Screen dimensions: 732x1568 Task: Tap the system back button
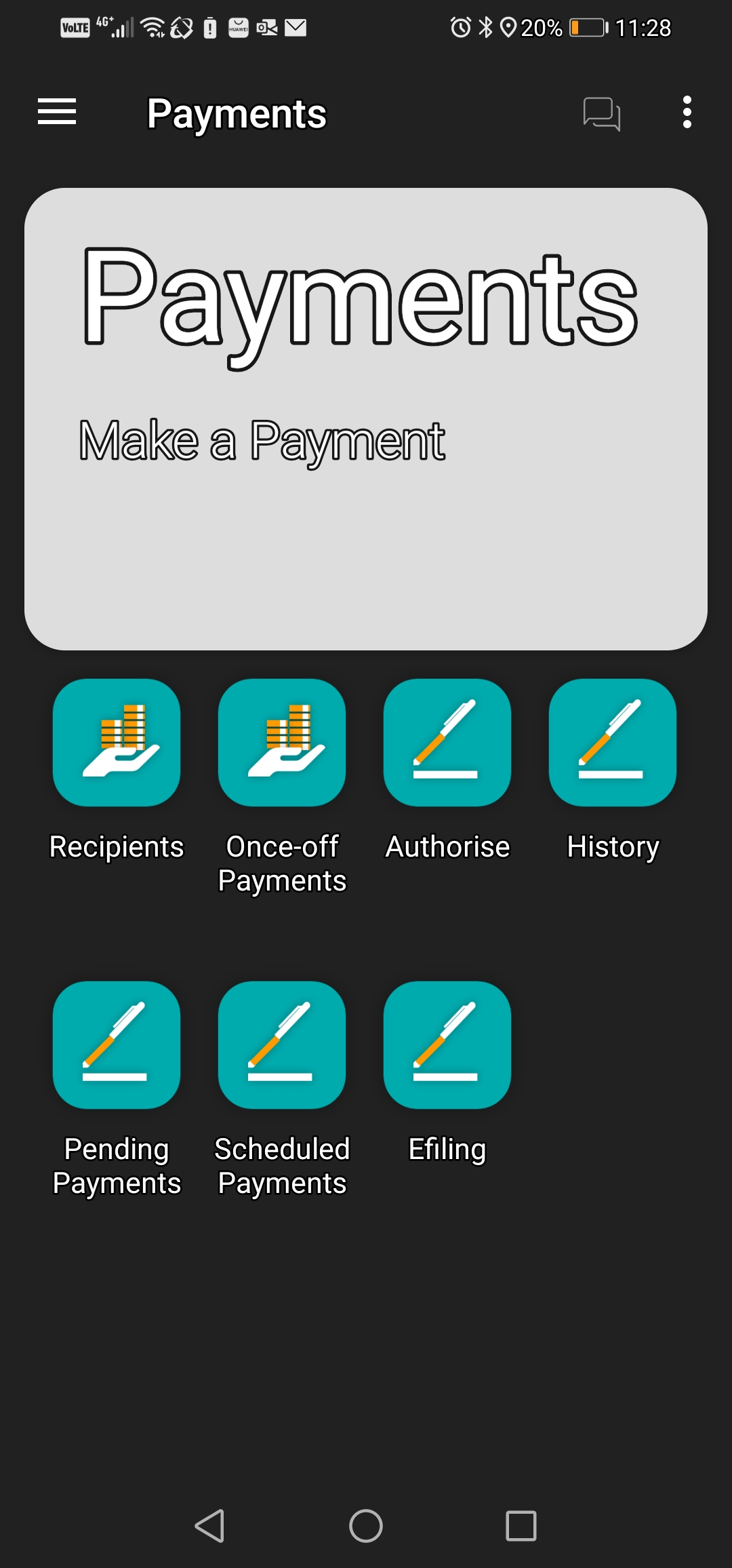[209, 1526]
